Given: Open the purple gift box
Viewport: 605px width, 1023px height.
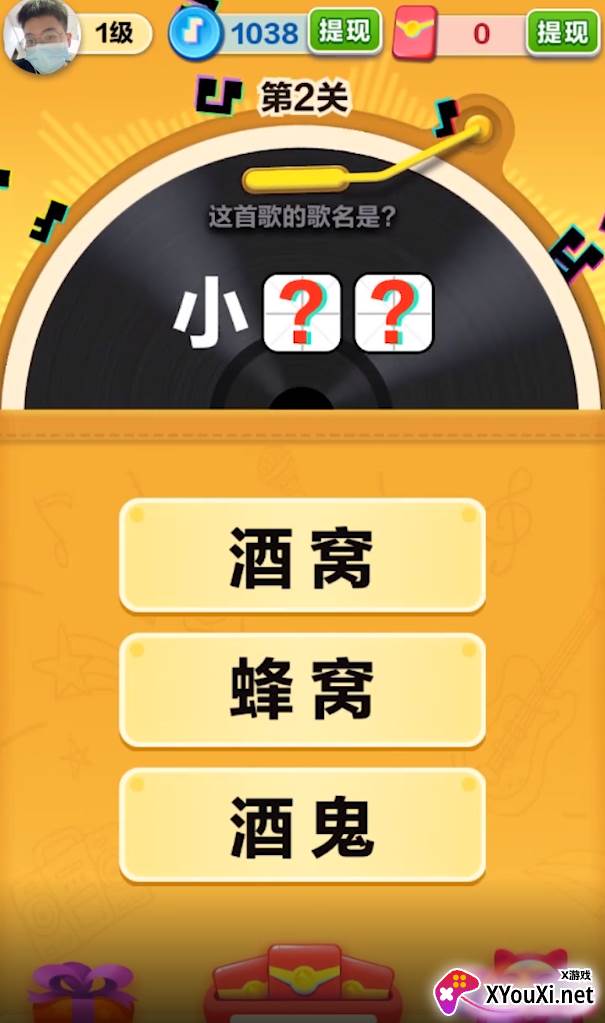Looking at the screenshot, I should 82,992.
